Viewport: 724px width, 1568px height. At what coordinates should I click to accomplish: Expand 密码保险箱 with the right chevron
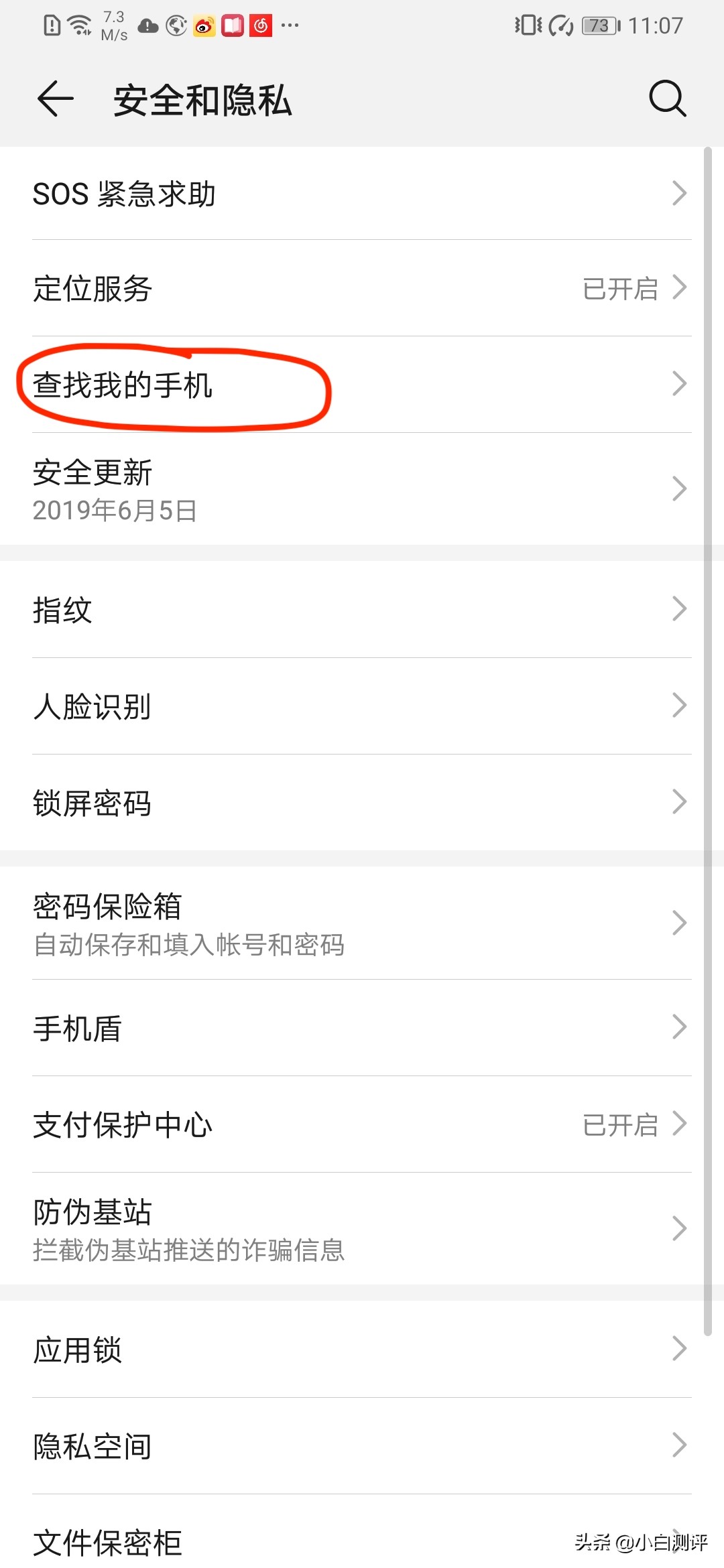(679, 923)
